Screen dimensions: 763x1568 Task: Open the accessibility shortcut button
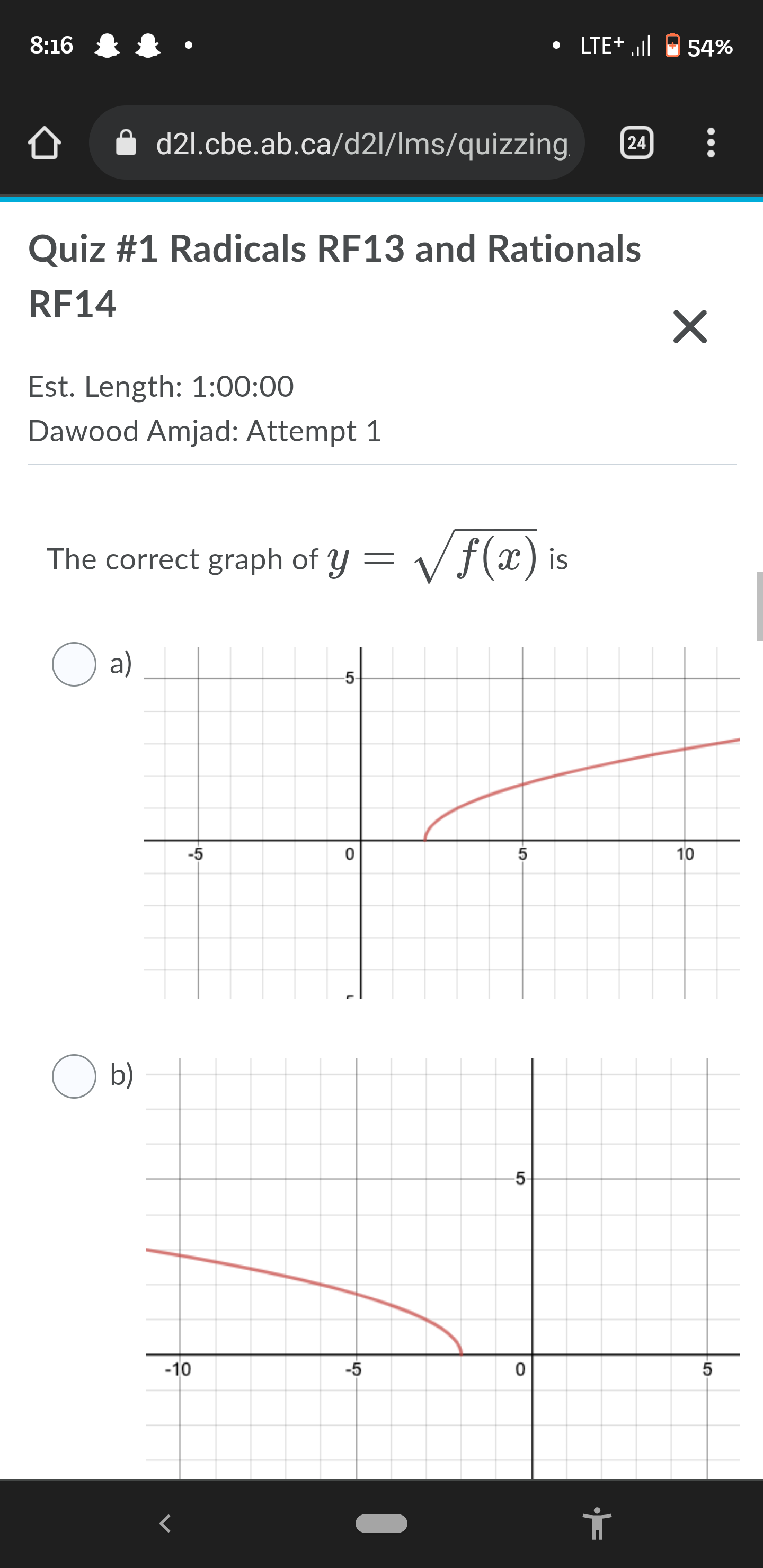(x=597, y=1523)
